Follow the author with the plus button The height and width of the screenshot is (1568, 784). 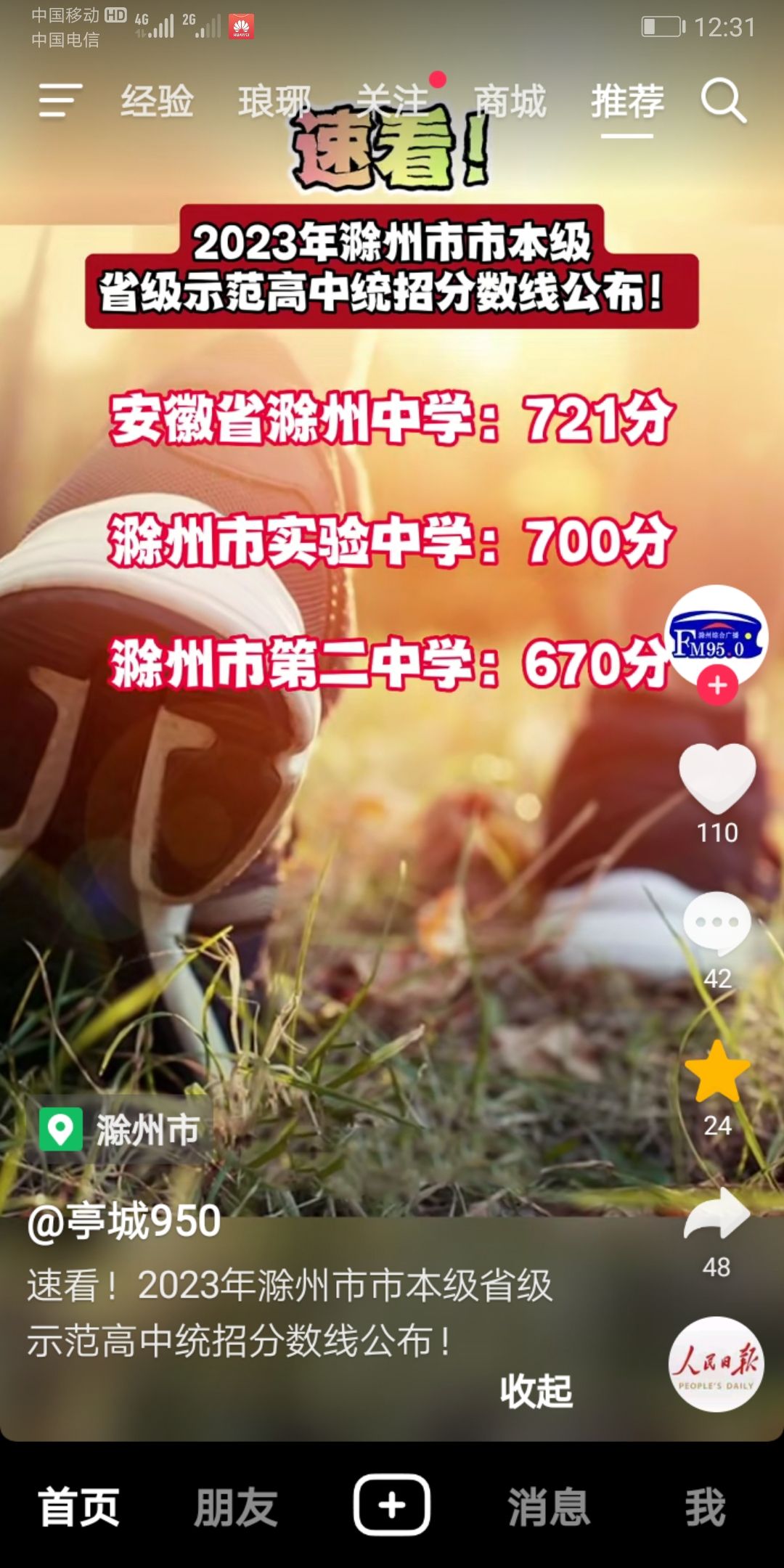click(x=717, y=685)
